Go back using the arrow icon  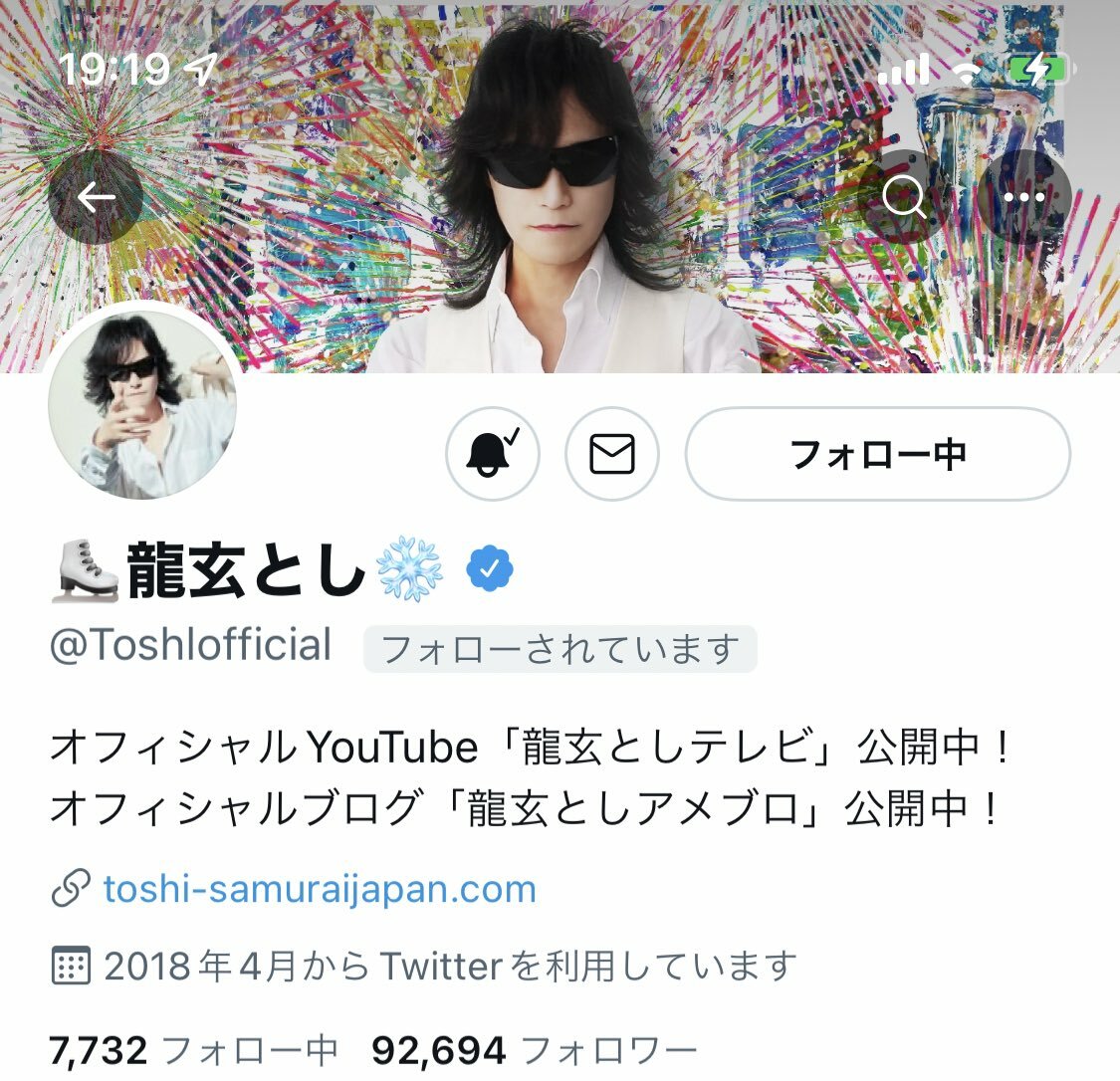click(x=96, y=198)
